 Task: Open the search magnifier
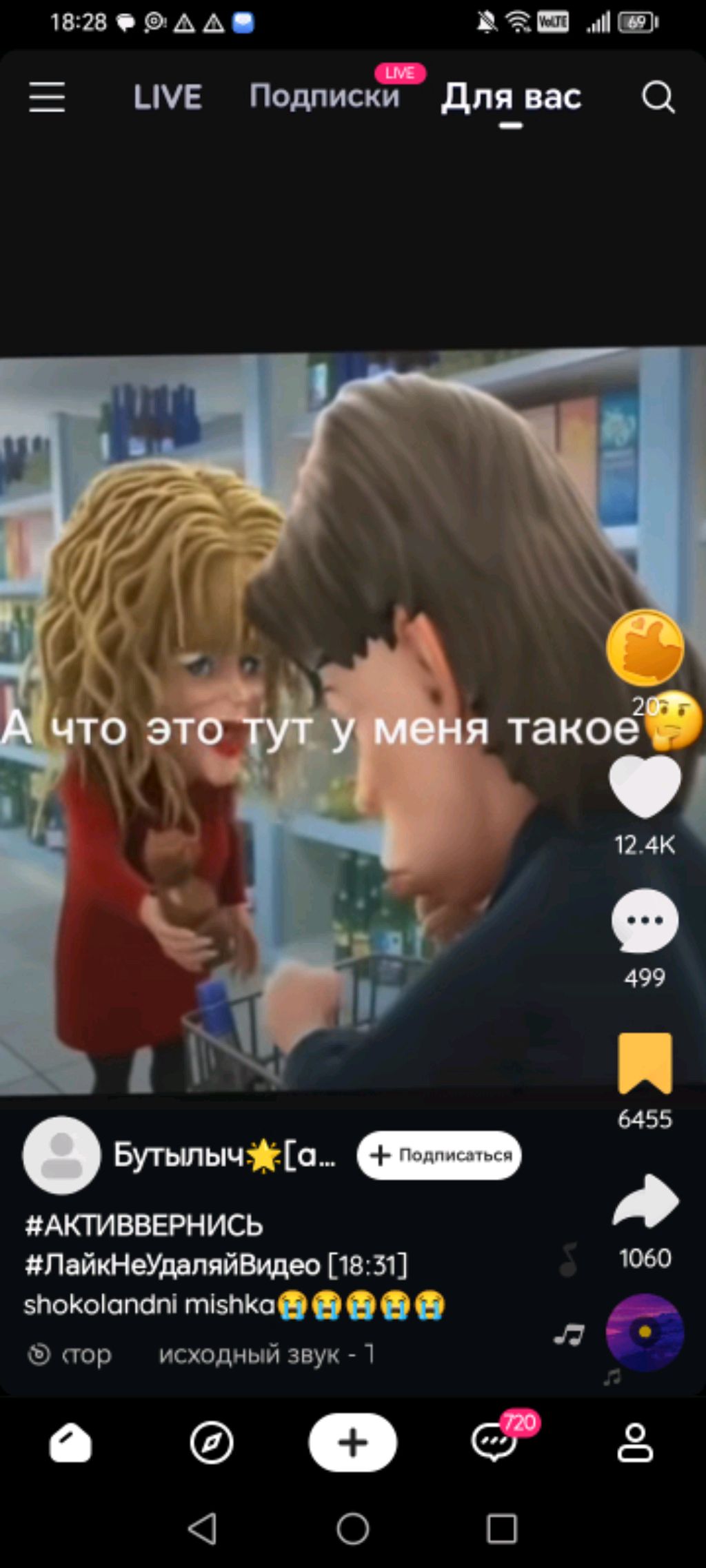click(x=658, y=97)
